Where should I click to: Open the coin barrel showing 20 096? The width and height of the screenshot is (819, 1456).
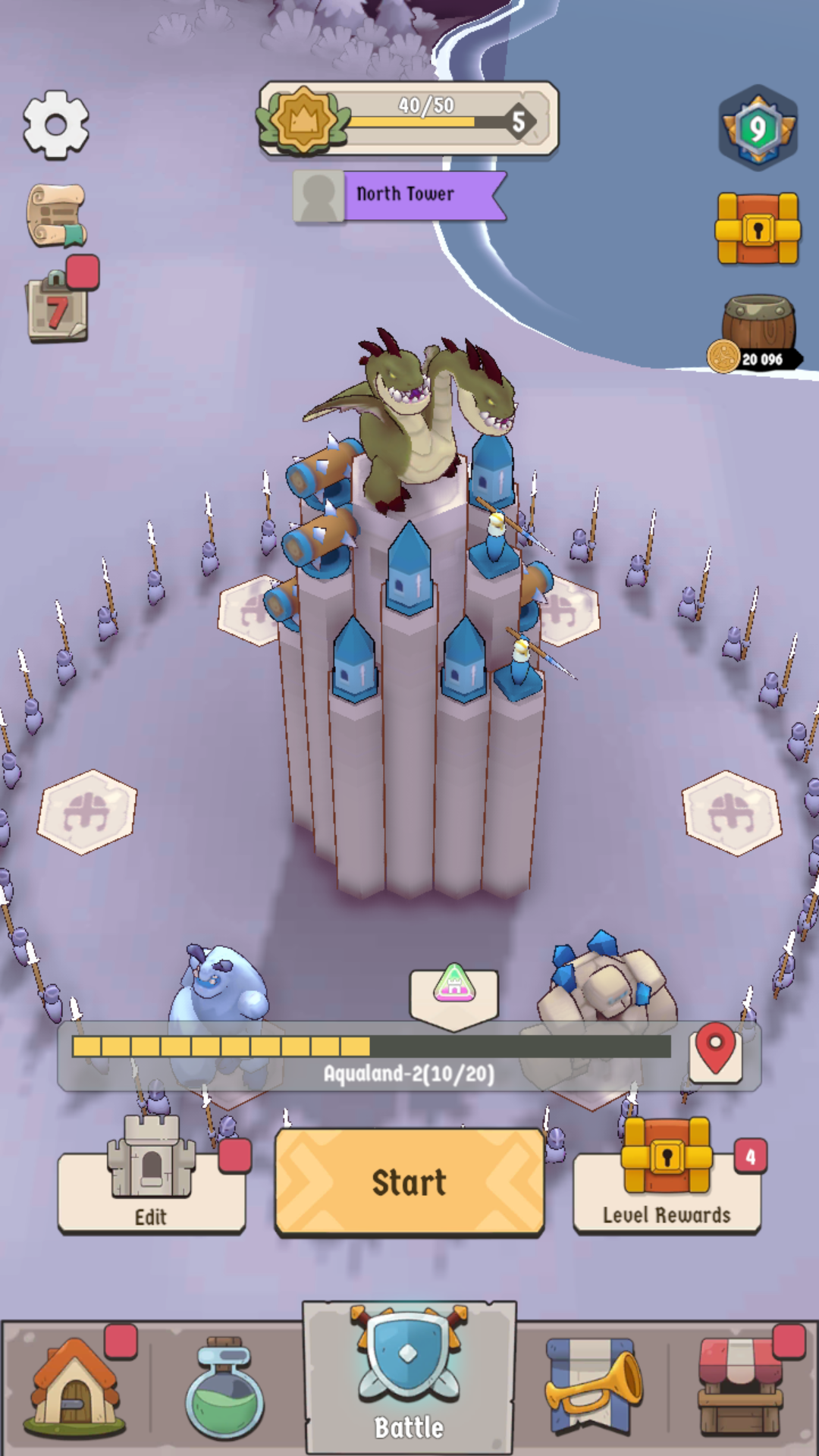click(755, 334)
